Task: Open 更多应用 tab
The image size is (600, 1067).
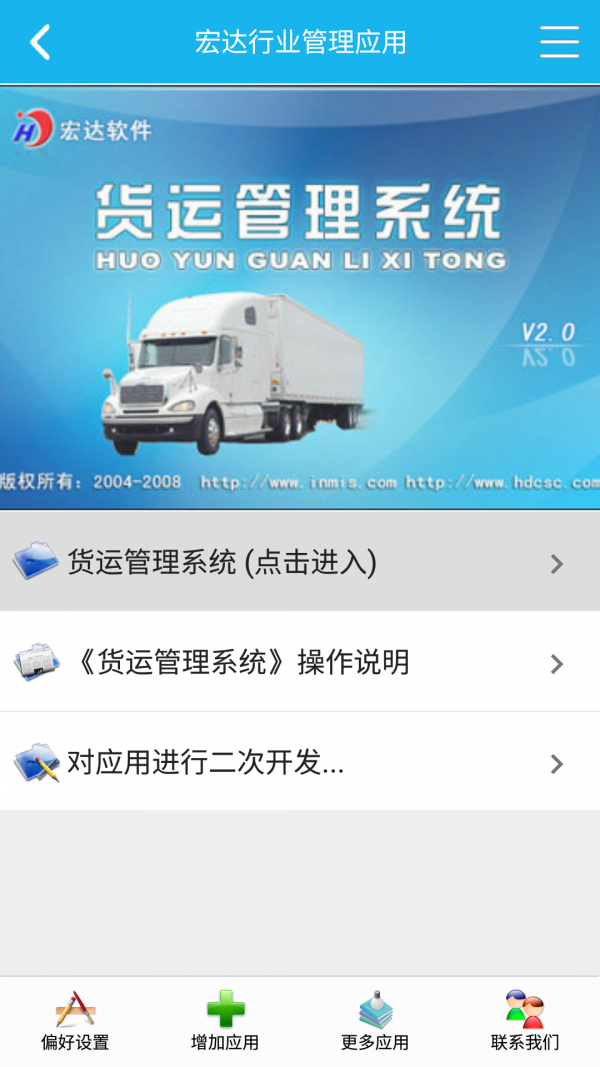Action: pos(375,1021)
